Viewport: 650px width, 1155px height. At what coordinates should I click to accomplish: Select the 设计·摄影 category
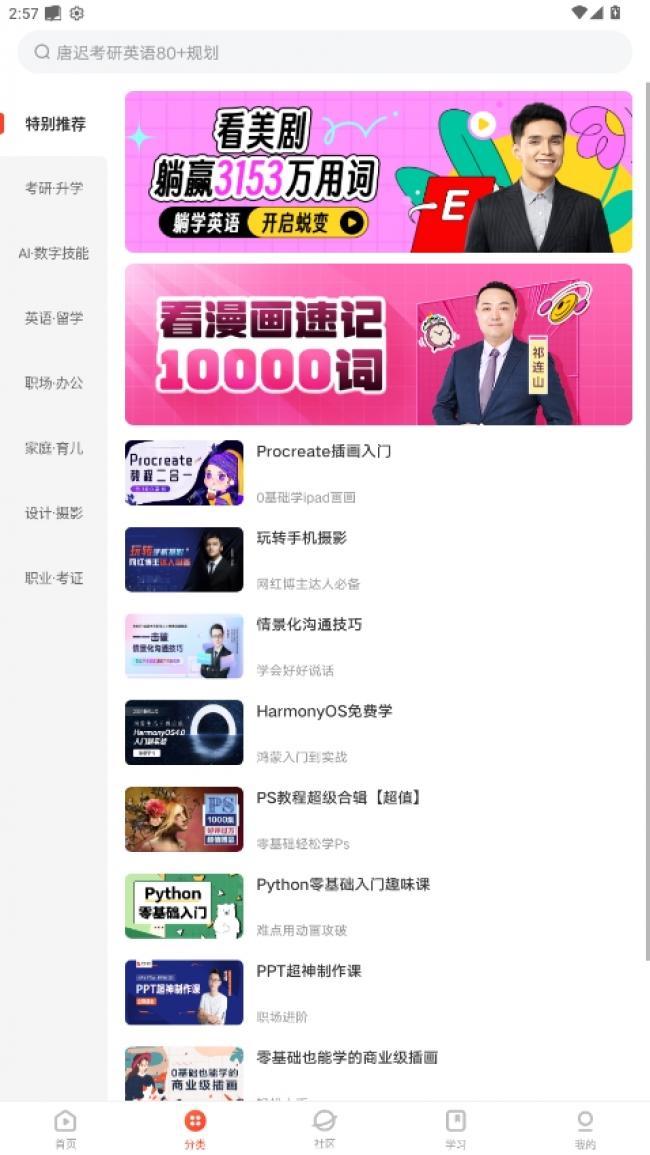point(54,513)
